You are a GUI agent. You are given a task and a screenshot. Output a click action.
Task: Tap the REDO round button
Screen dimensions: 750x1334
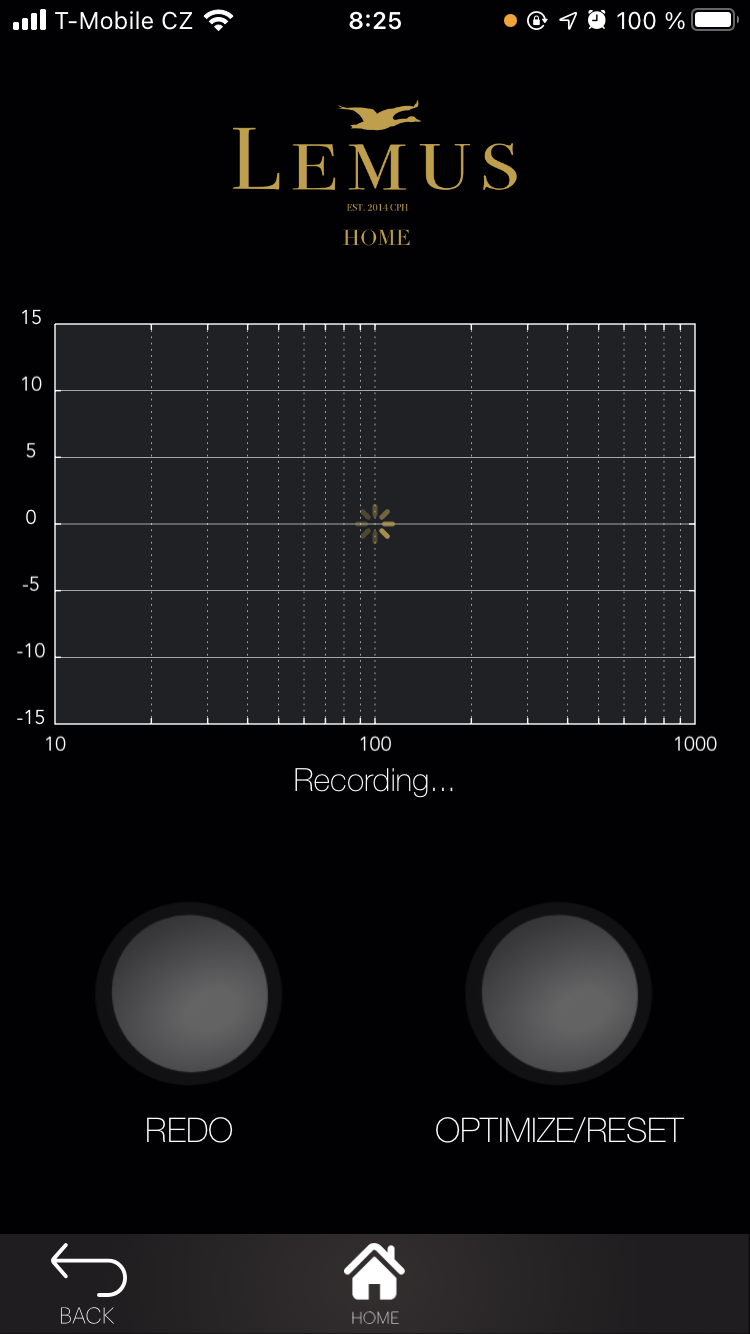click(x=189, y=992)
